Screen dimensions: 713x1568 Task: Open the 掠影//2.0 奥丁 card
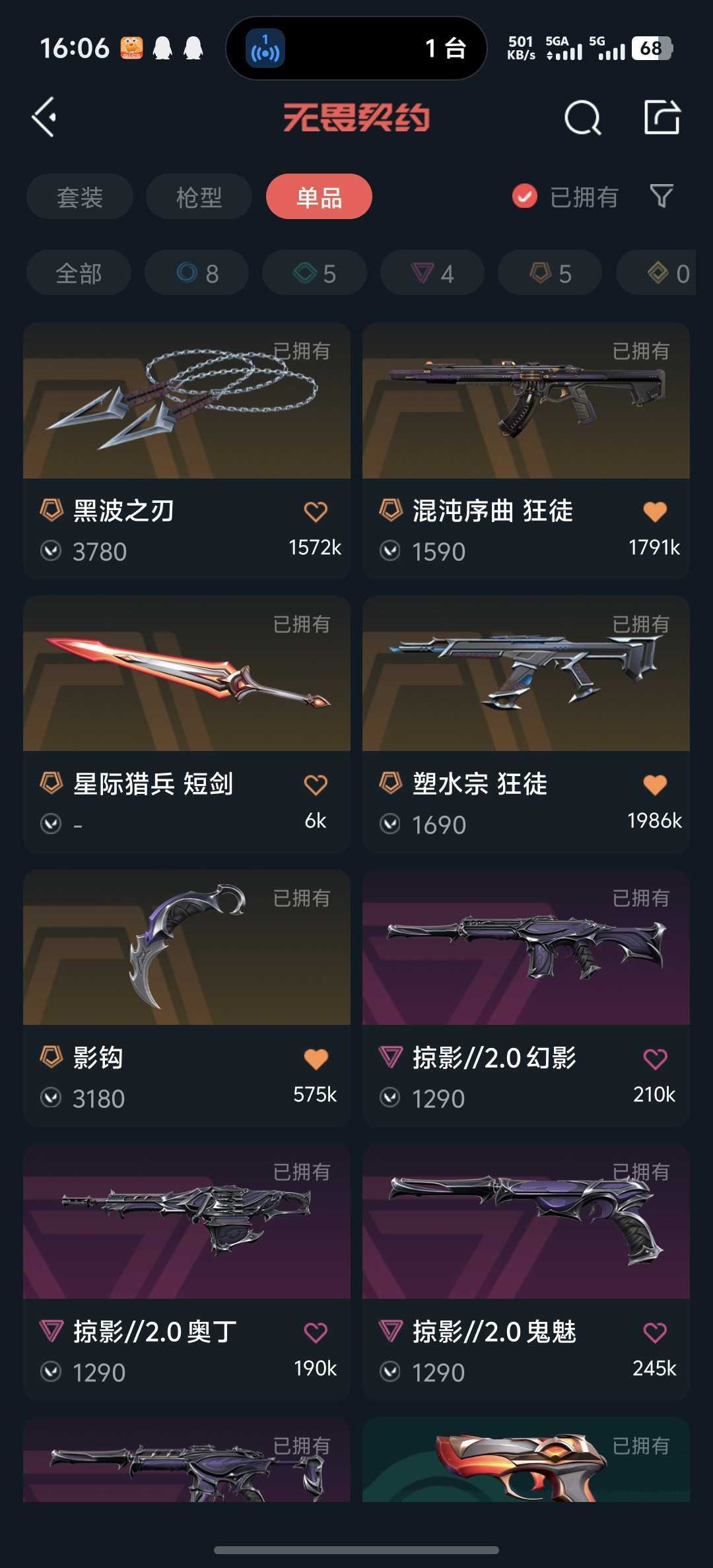pos(187,1272)
